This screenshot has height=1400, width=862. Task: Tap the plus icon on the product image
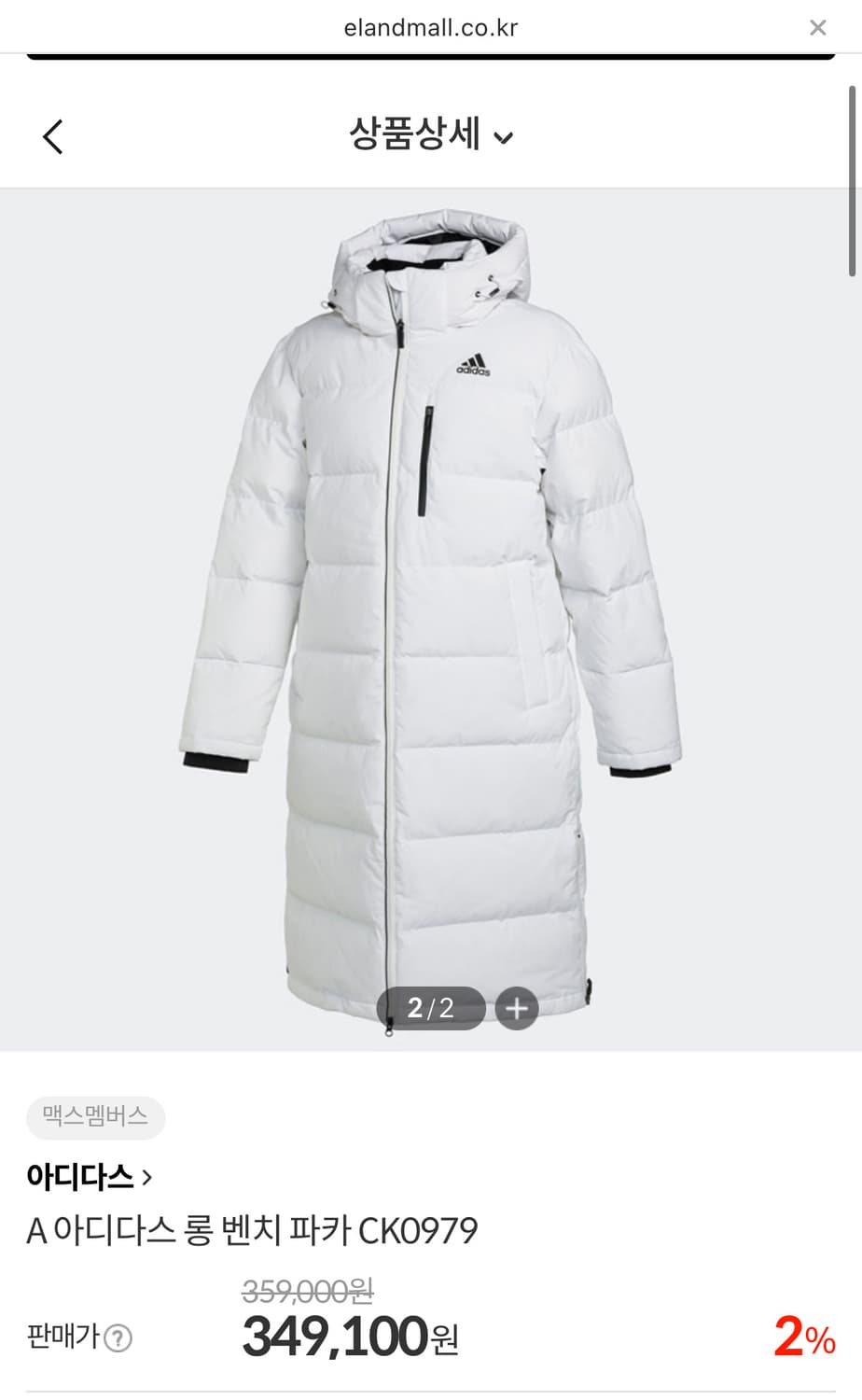[x=515, y=1009]
